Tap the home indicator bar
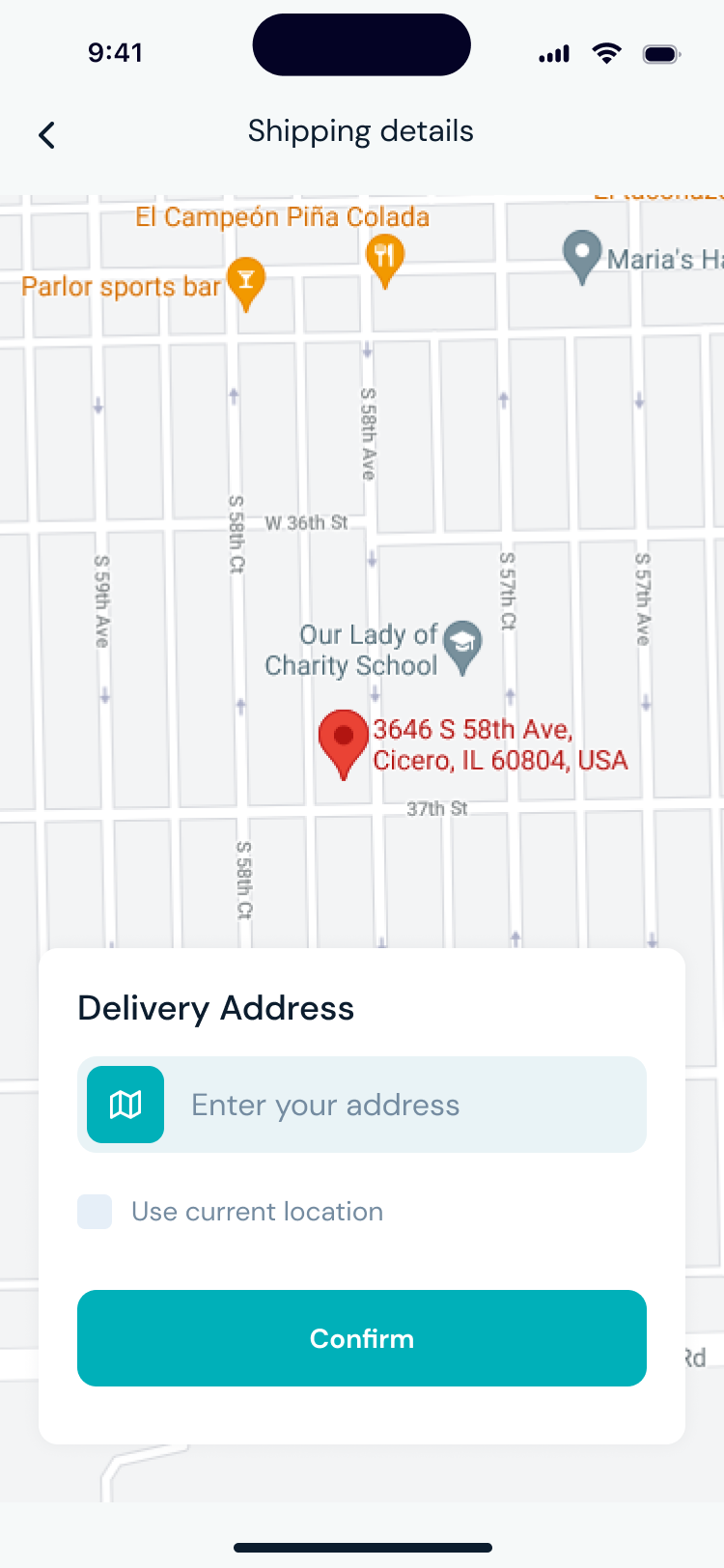 [x=362, y=1547]
